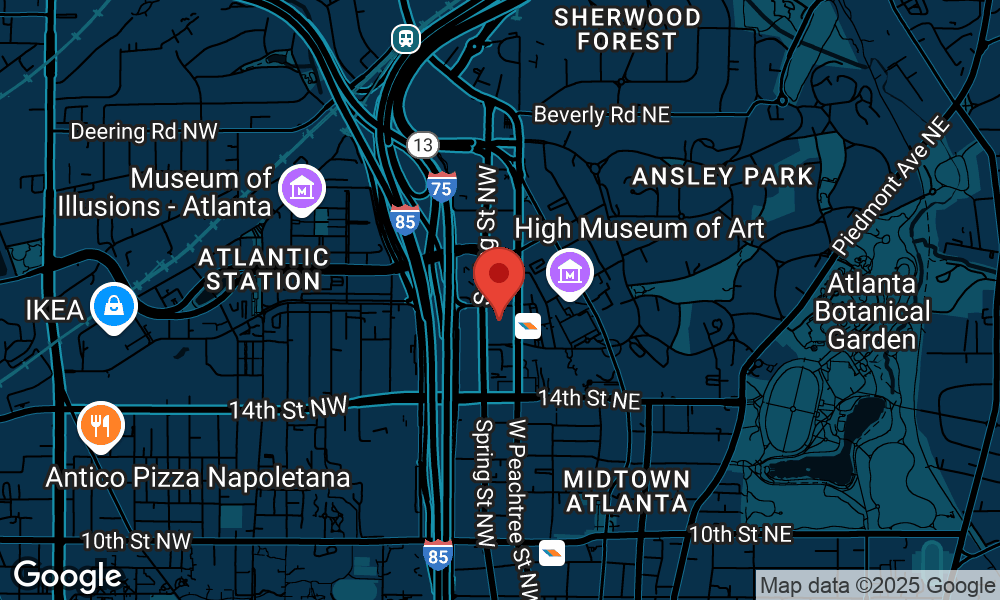Select the Museum of Illusions marker
The image size is (1000, 600).
[x=299, y=187]
